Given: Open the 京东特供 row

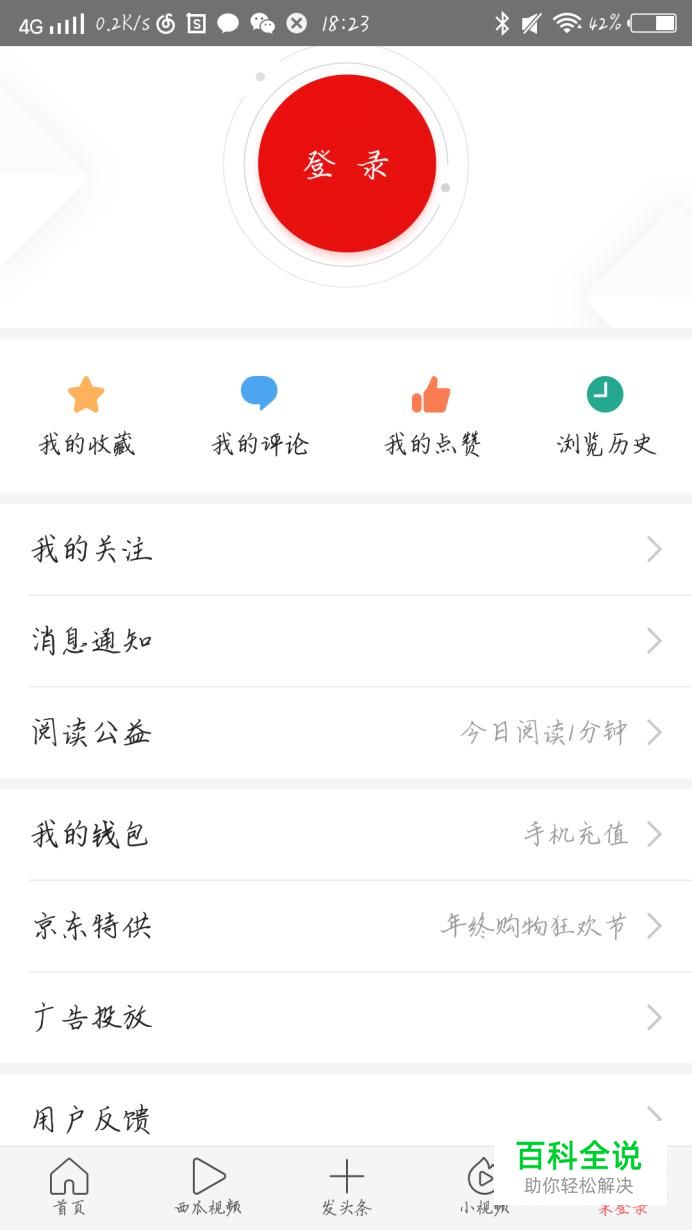Looking at the screenshot, I should (x=346, y=926).
